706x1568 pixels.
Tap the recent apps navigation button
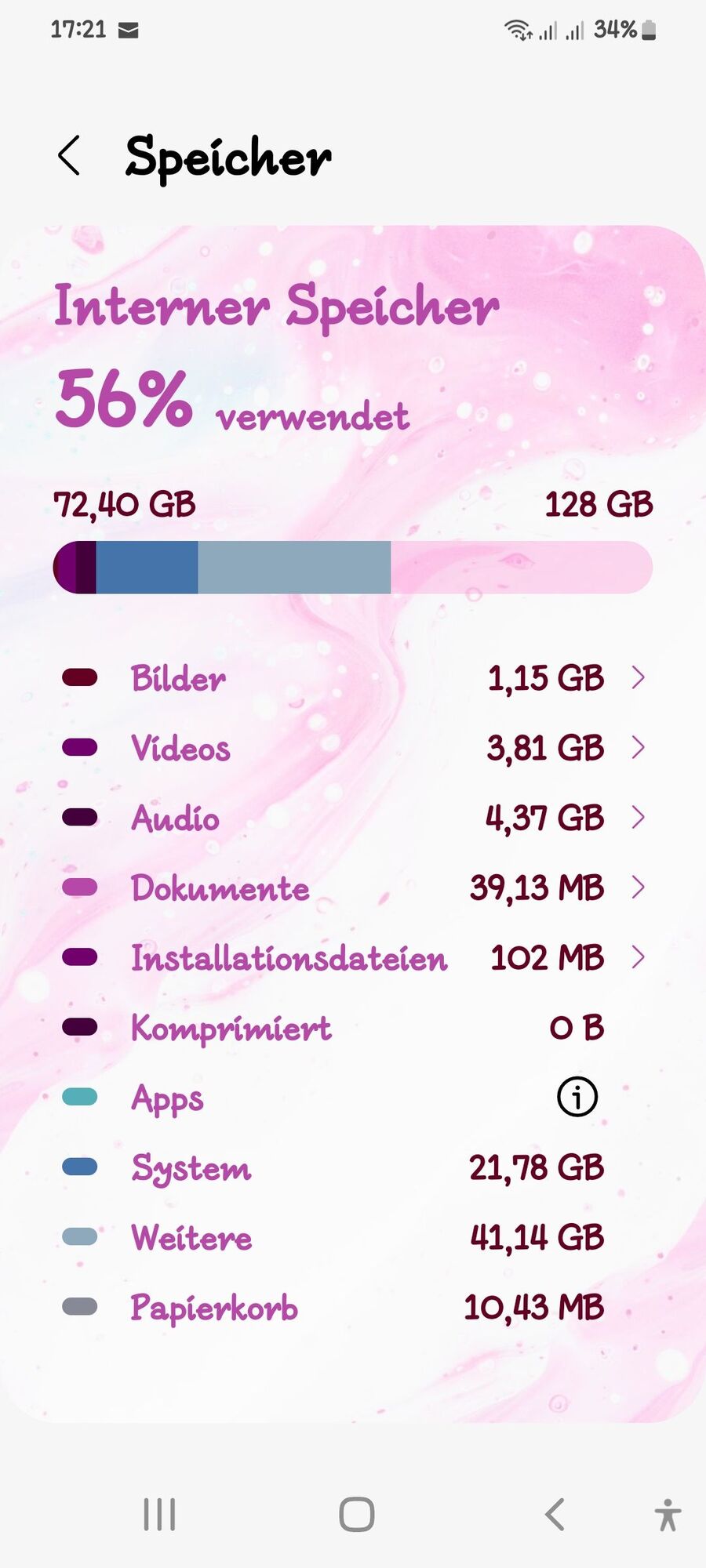tap(159, 1513)
